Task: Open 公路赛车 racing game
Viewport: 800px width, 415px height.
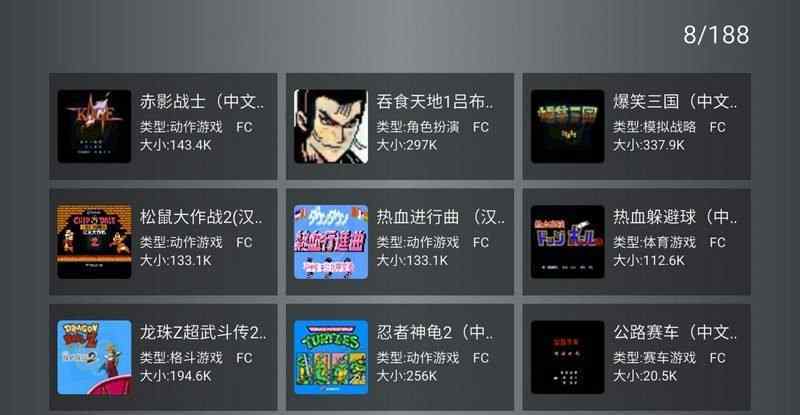Action: pyautogui.click(x=636, y=357)
